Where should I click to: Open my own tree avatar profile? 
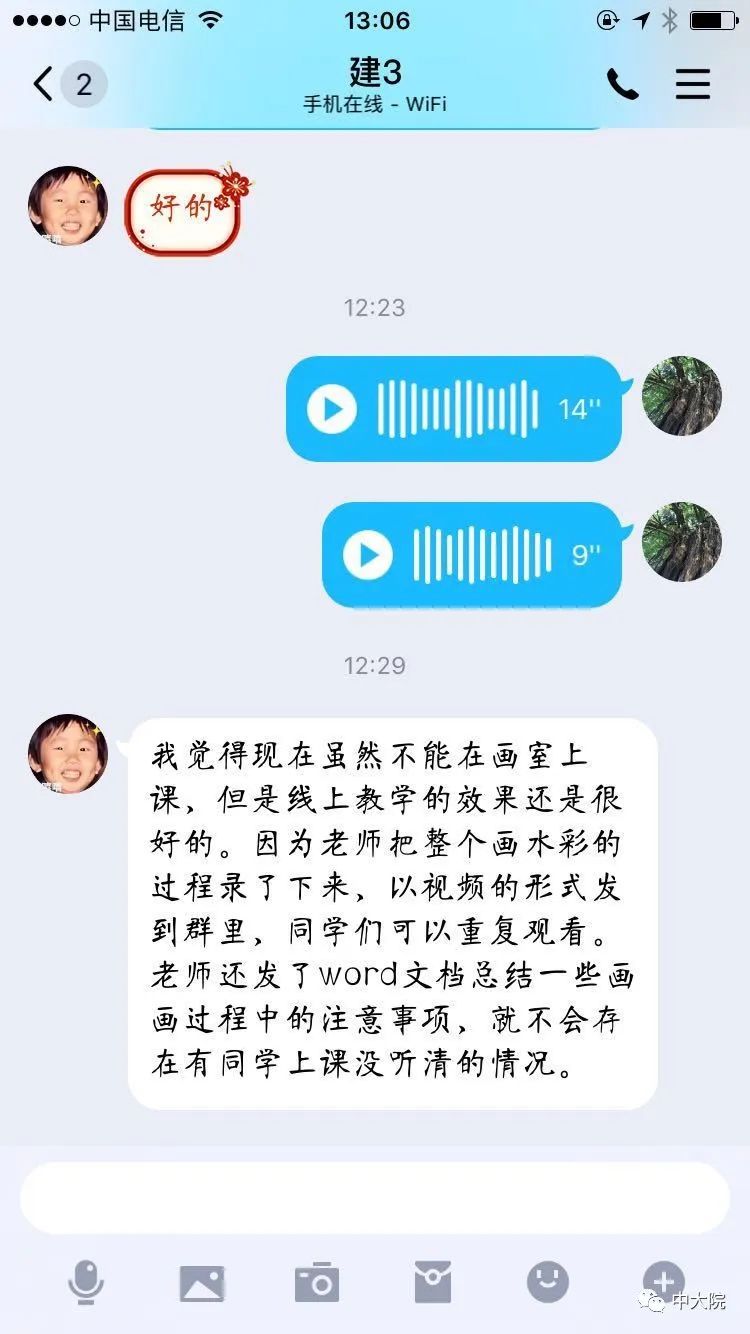point(681,395)
